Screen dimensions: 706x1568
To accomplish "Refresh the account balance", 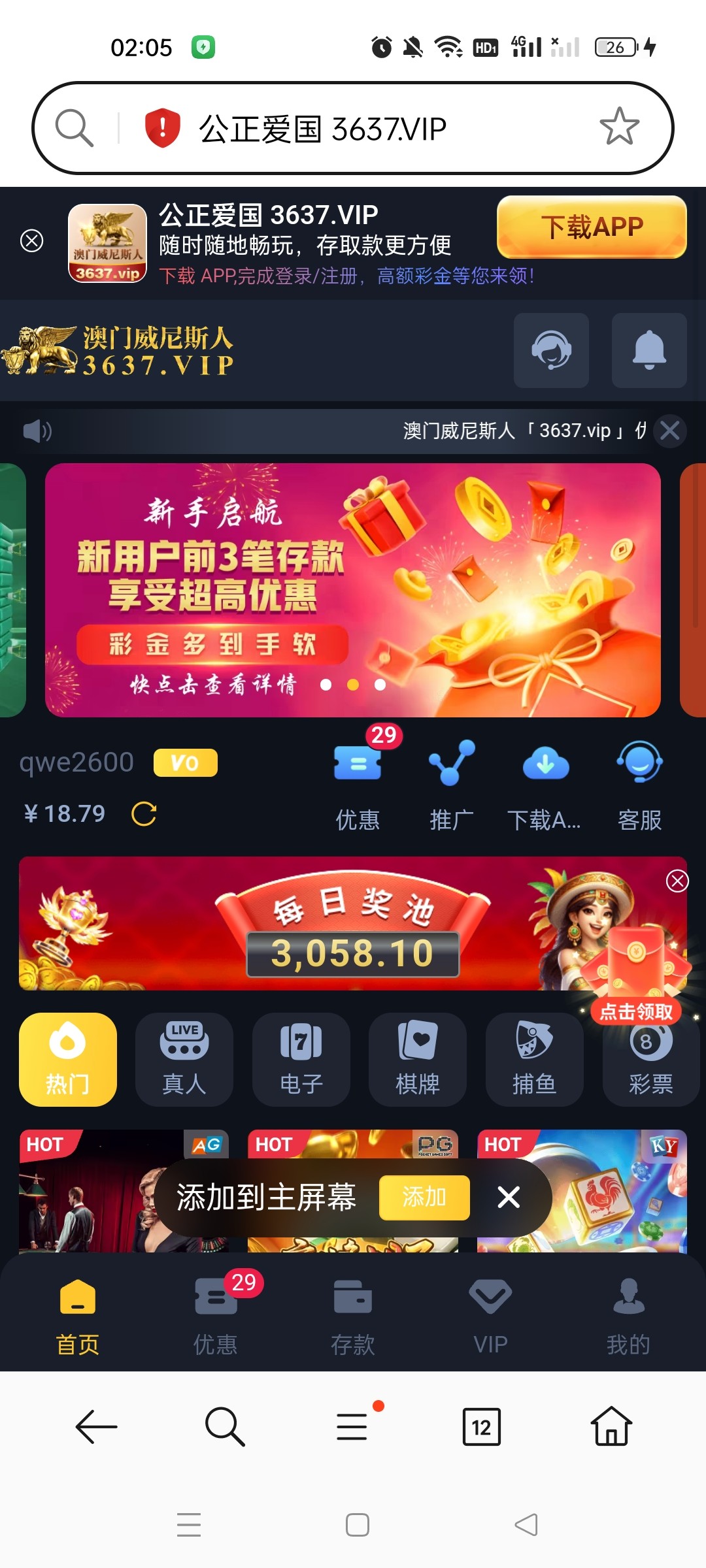I will click(x=144, y=814).
